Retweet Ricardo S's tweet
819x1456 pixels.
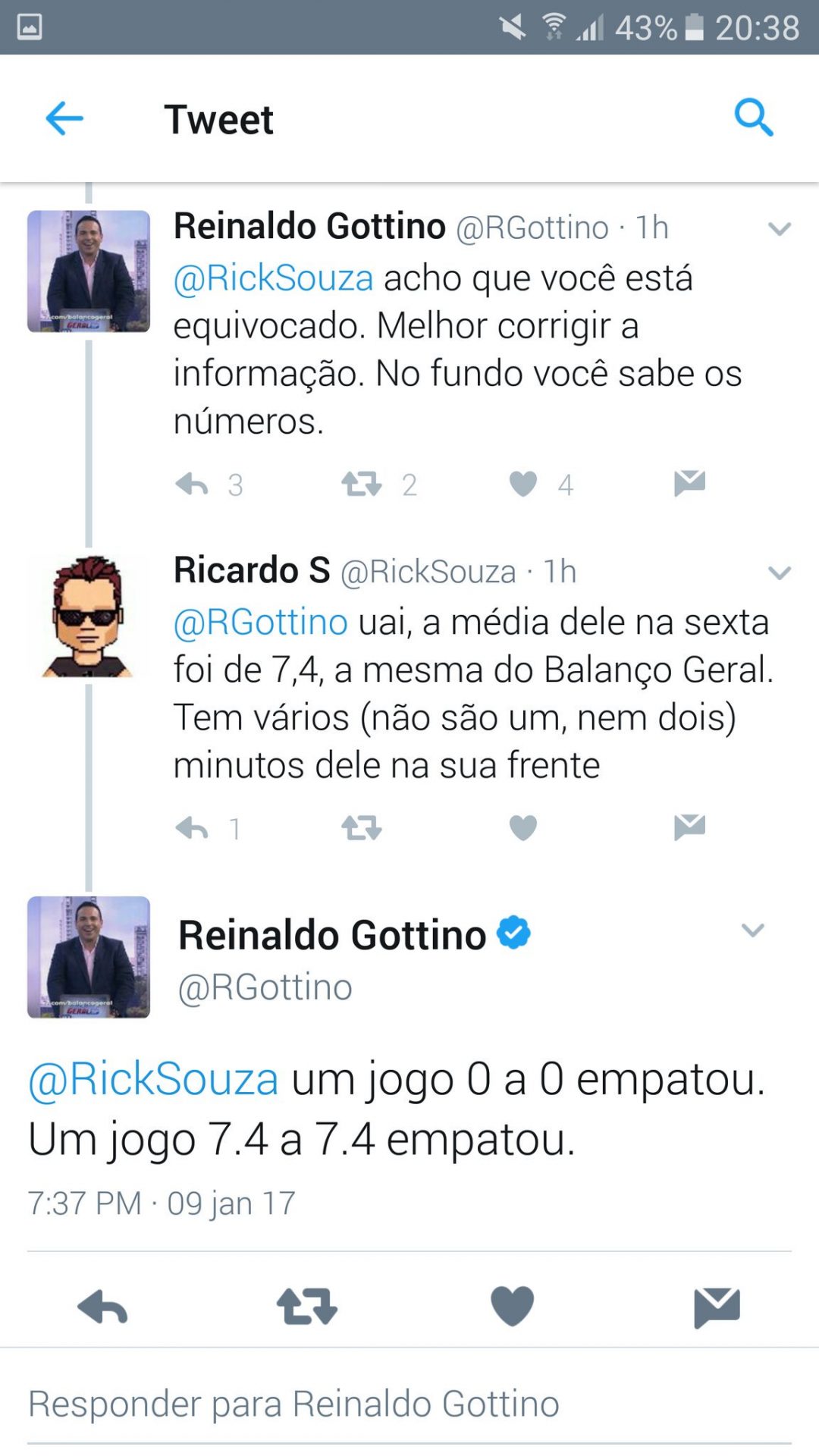(362, 828)
